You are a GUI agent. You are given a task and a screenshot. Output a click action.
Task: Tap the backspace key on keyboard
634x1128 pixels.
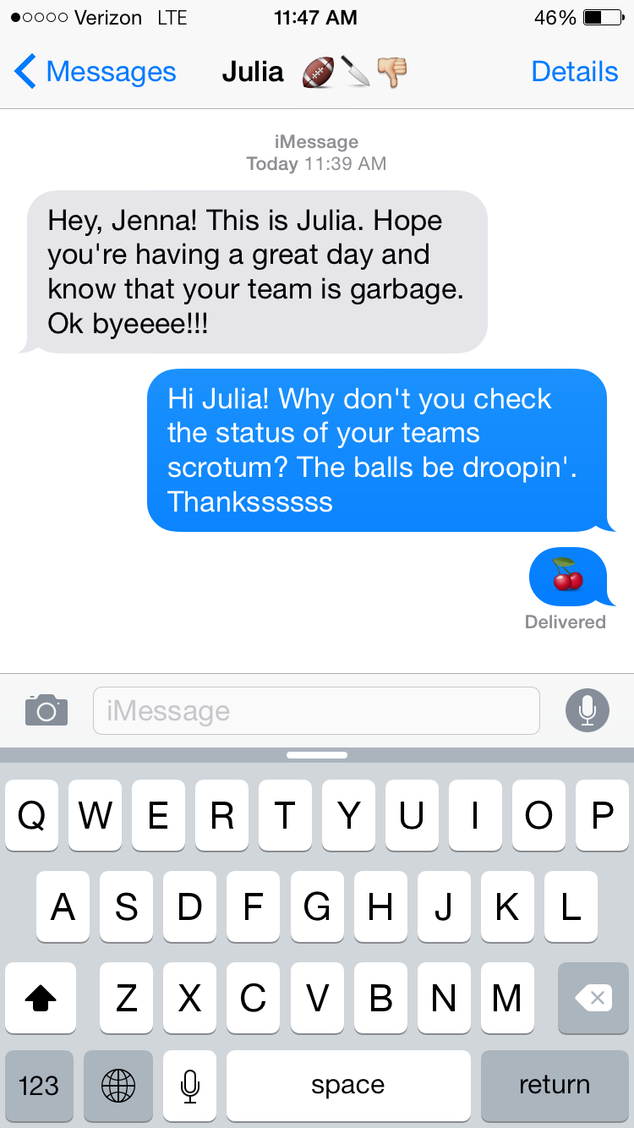(x=593, y=997)
